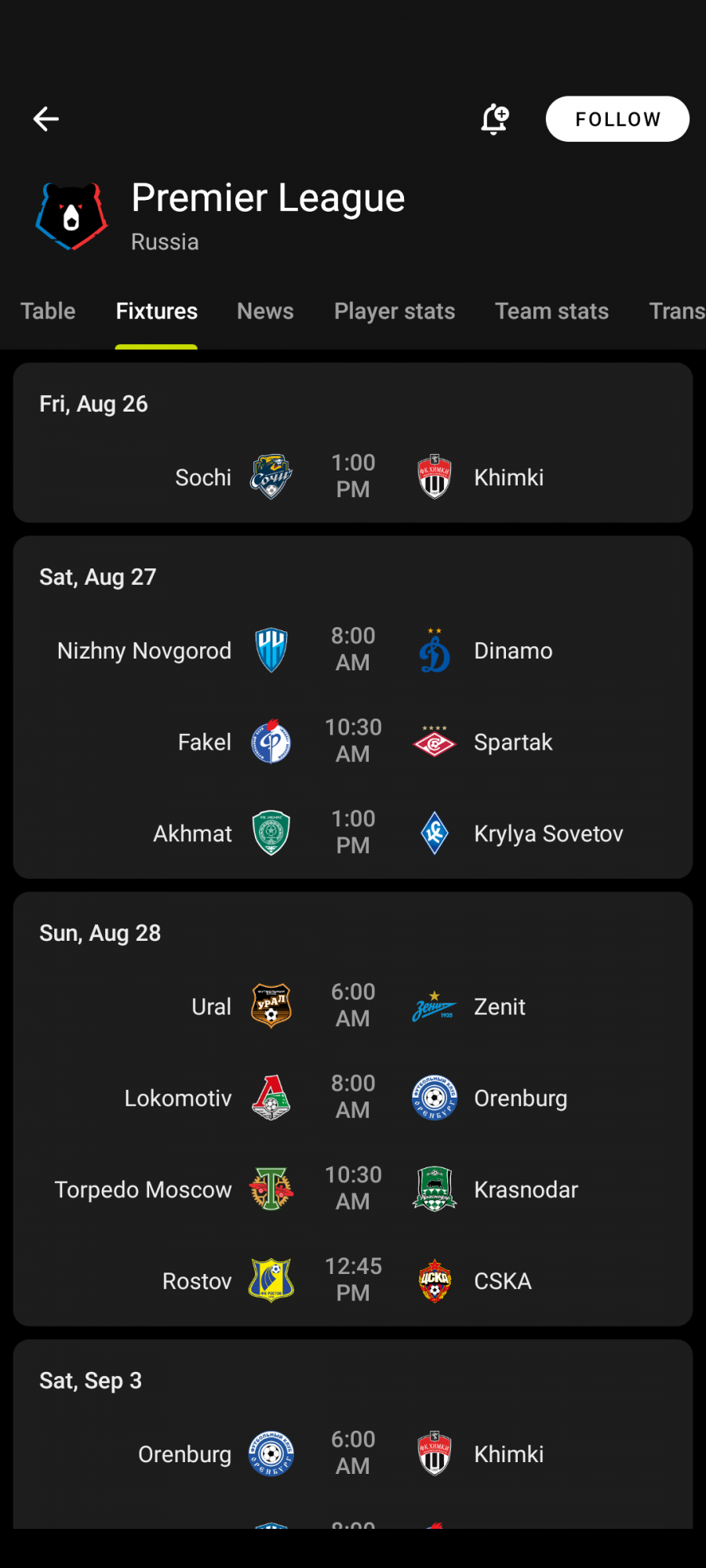Select the Fixtures tab
This screenshot has height=1568, width=706.
pyautogui.click(x=157, y=311)
